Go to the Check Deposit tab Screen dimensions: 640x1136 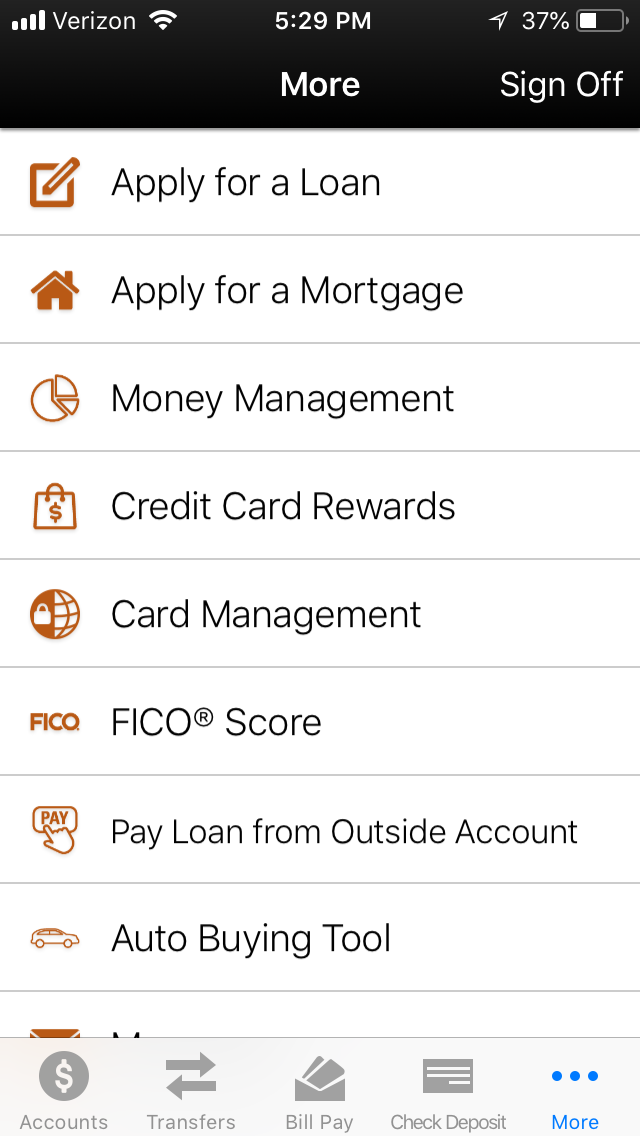[448, 1090]
